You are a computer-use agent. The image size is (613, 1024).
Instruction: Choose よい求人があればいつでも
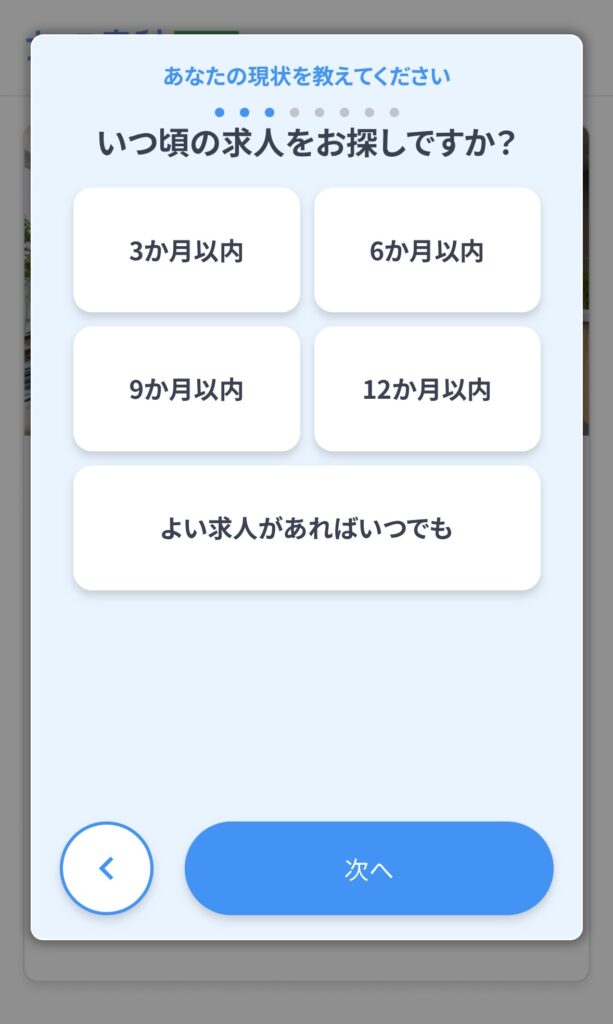pyautogui.click(x=306, y=528)
